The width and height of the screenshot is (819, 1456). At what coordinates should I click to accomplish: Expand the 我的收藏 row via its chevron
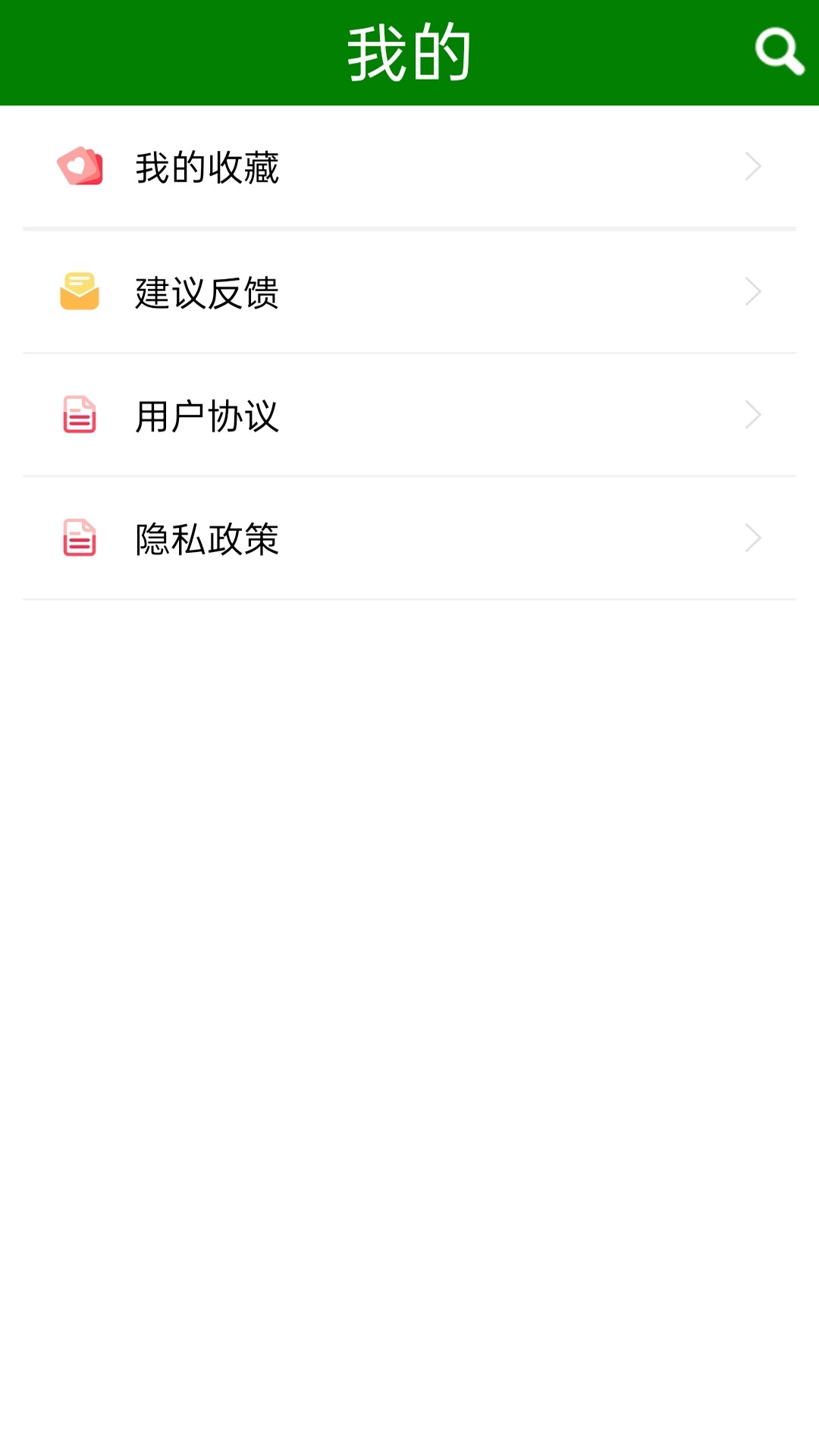[751, 166]
